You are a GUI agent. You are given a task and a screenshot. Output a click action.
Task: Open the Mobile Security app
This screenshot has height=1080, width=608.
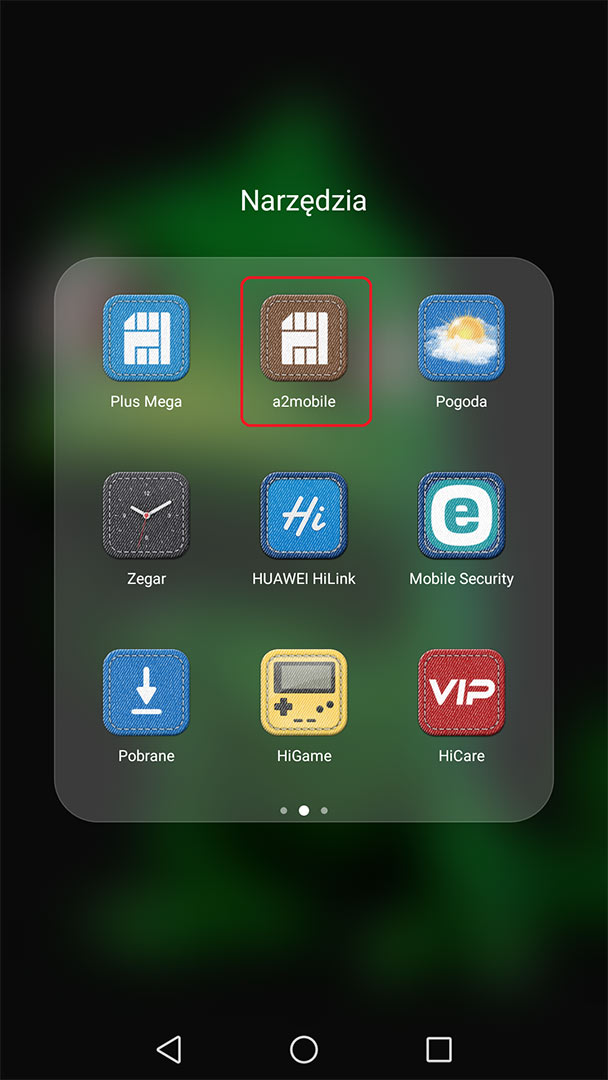pos(461,515)
